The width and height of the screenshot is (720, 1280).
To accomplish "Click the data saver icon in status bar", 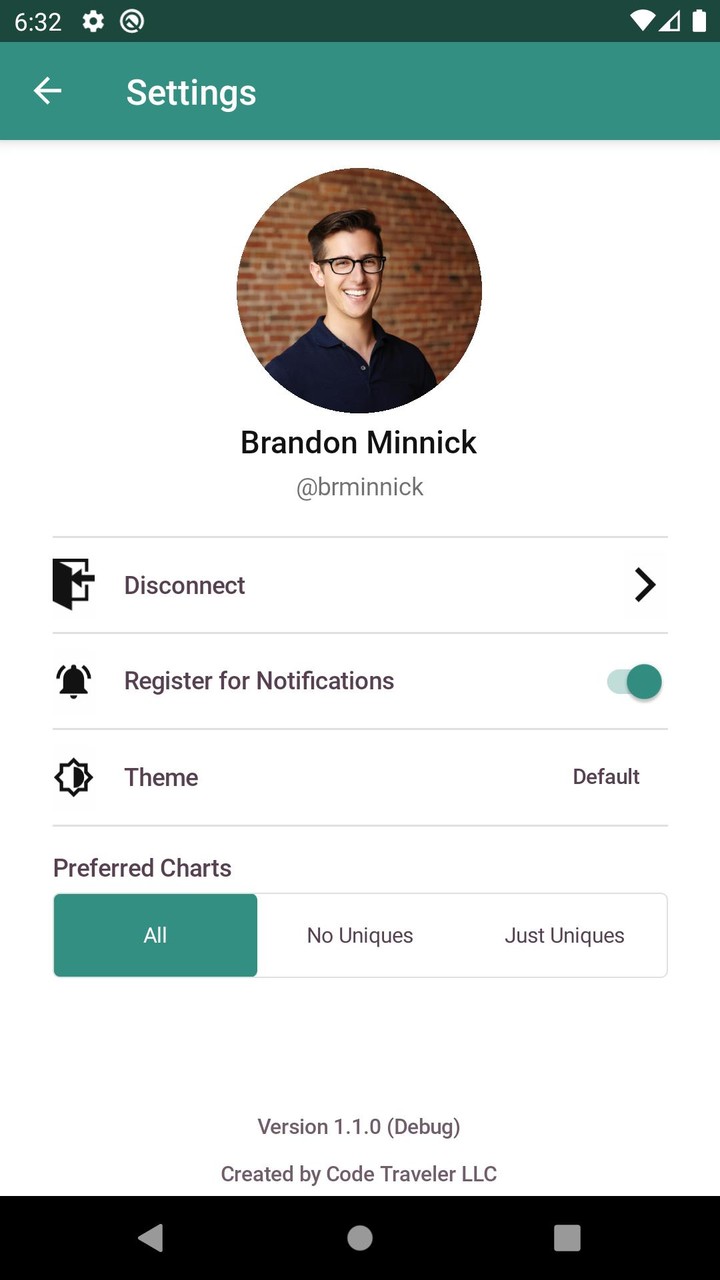I will pyautogui.click(x=131, y=20).
